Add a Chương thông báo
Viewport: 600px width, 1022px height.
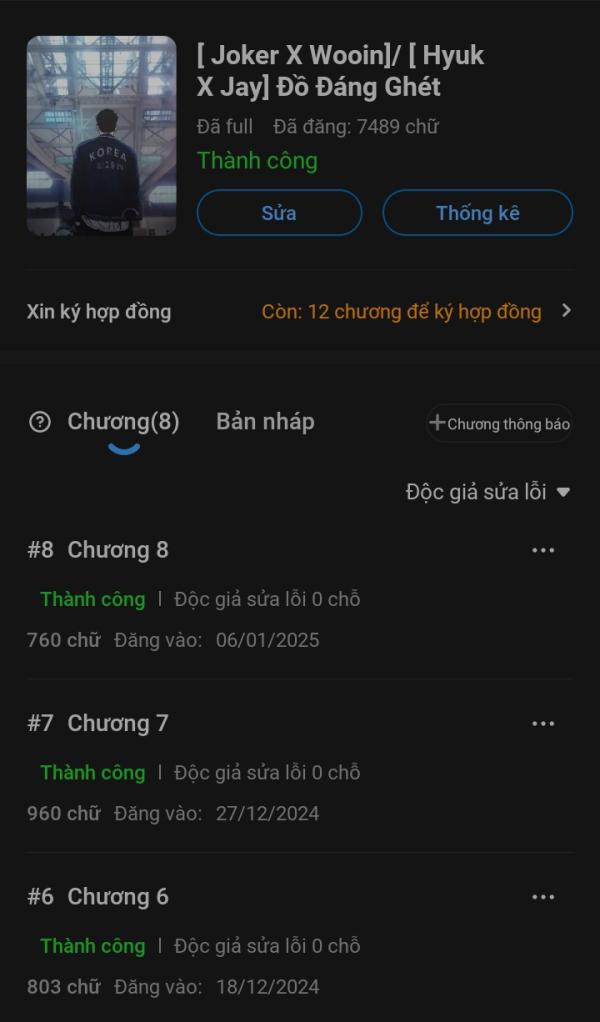(499, 424)
